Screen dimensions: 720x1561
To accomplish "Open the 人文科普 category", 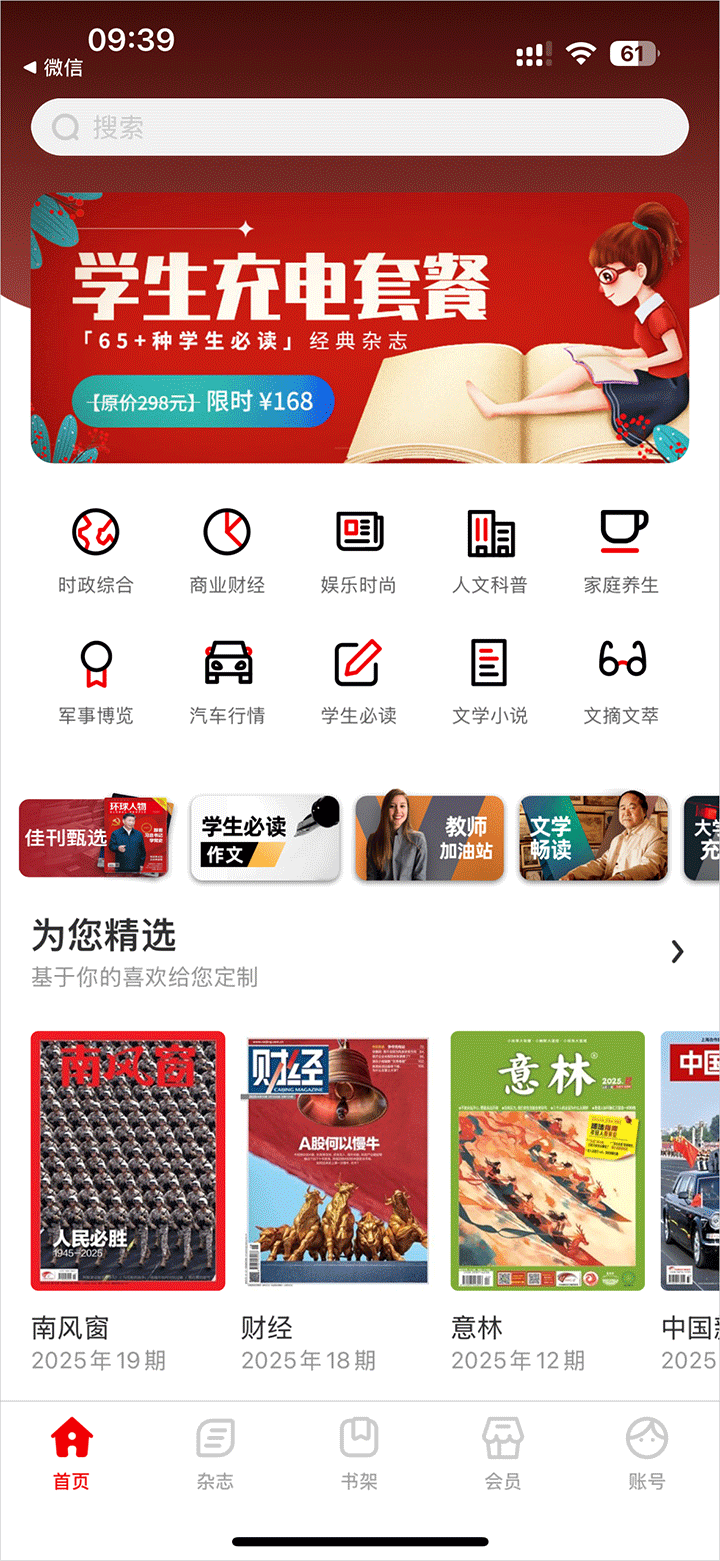I will (x=490, y=551).
